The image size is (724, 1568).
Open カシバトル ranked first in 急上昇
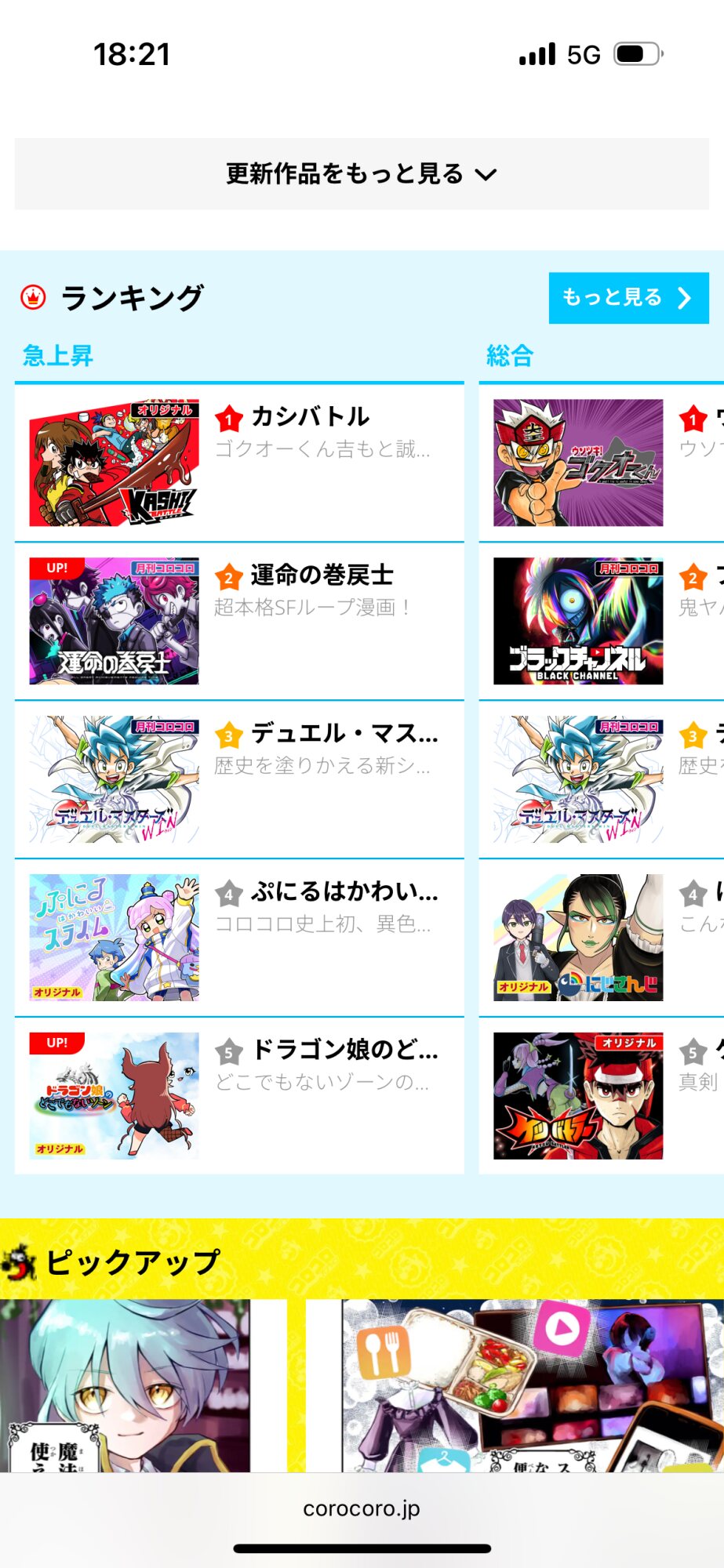click(x=238, y=463)
